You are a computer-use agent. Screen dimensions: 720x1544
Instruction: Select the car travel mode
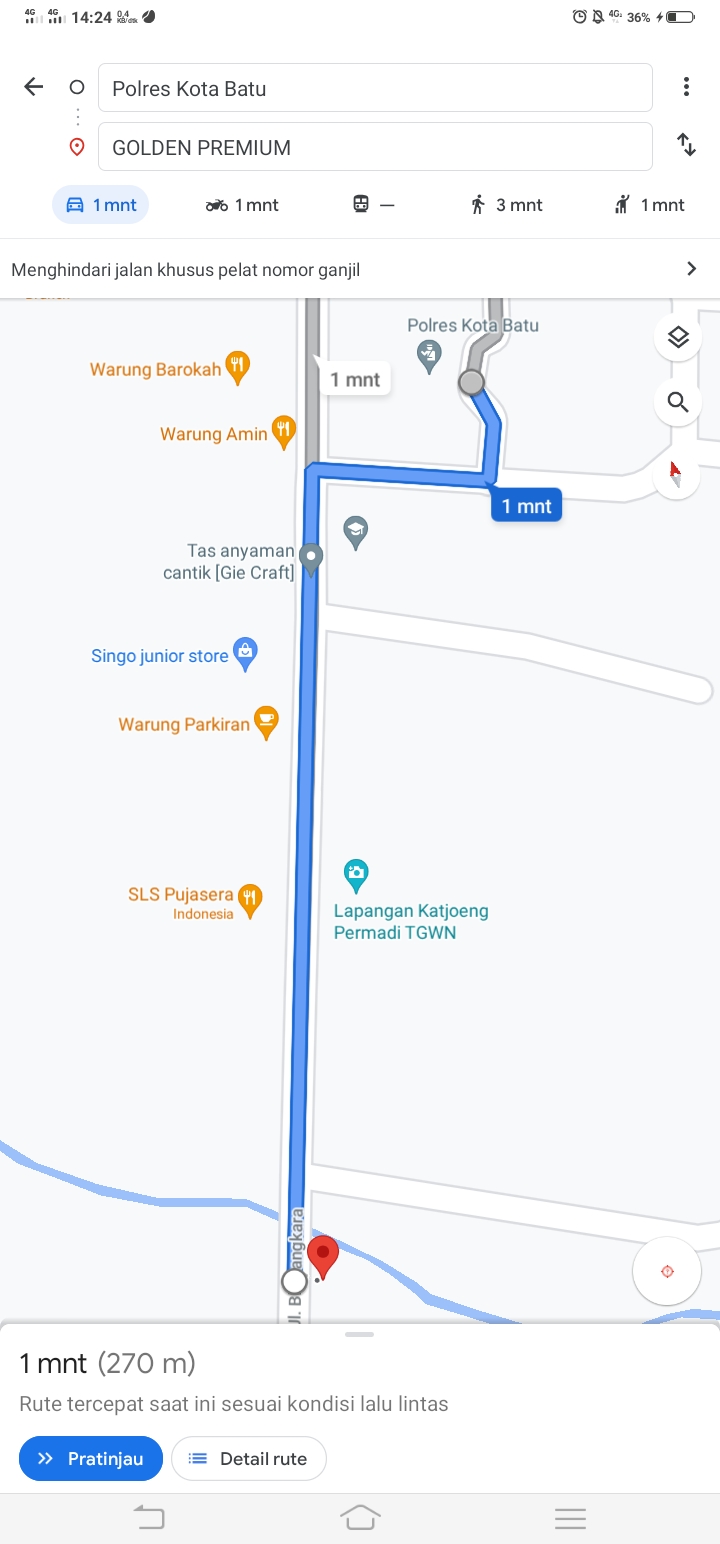tap(101, 205)
